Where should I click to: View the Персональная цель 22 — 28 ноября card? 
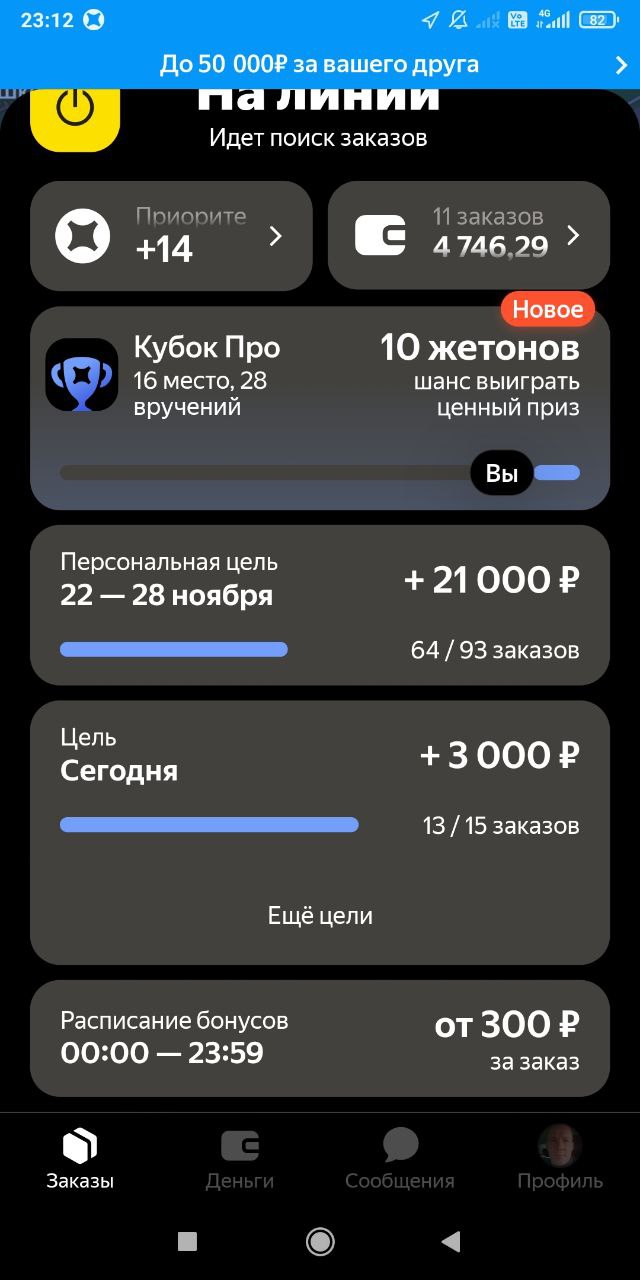coord(320,605)
